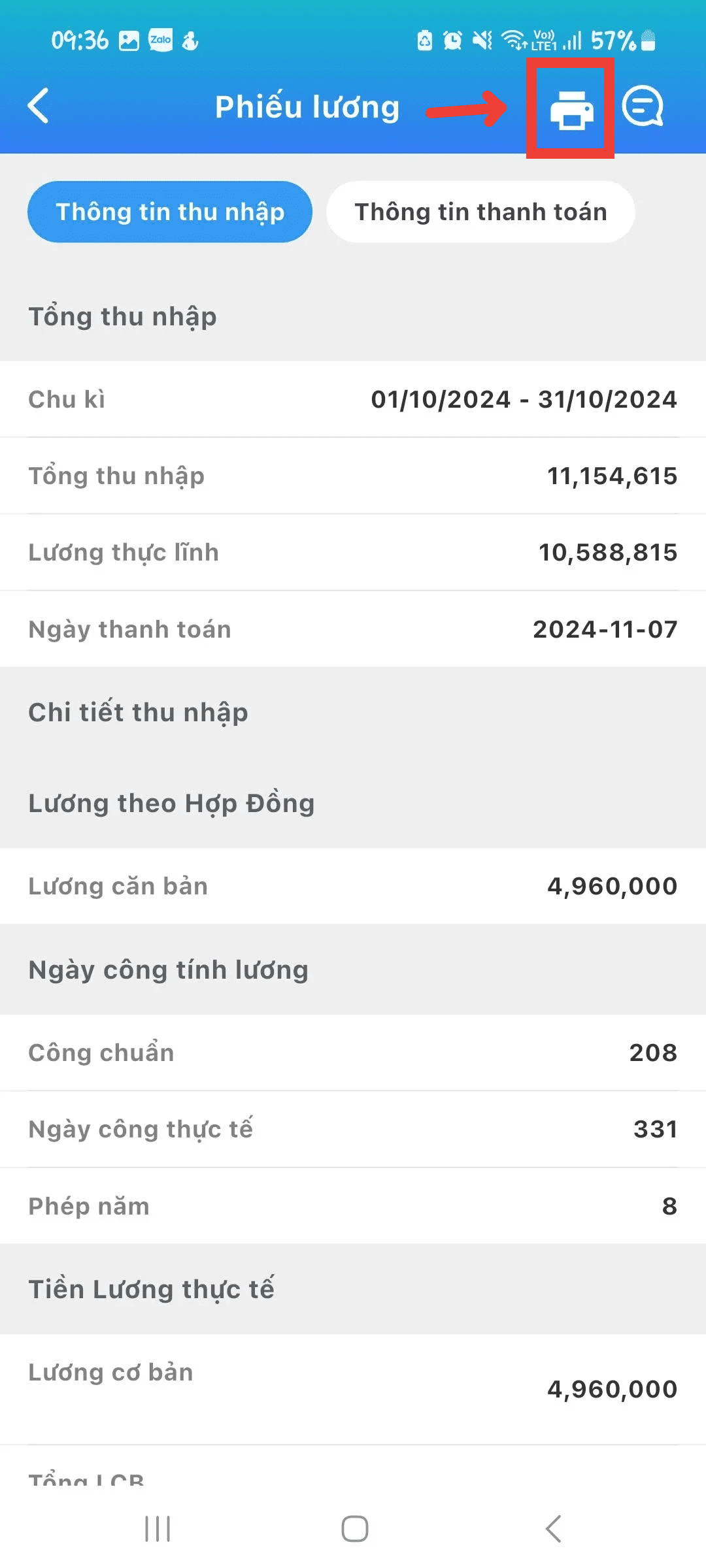Go back from the Phiếu lương screen
The image size is (706, 1568).
[x=39, y=106]
